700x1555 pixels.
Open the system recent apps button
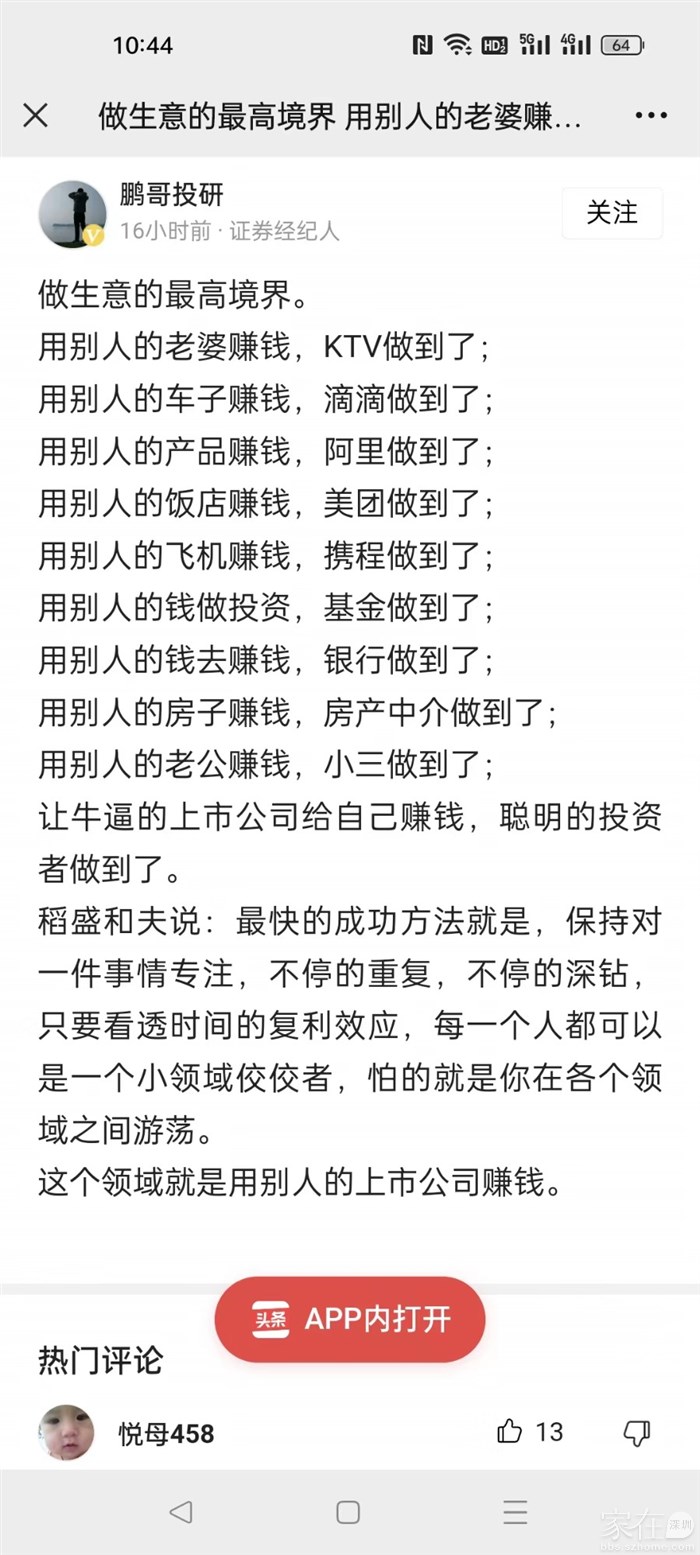click(515, 1512)
